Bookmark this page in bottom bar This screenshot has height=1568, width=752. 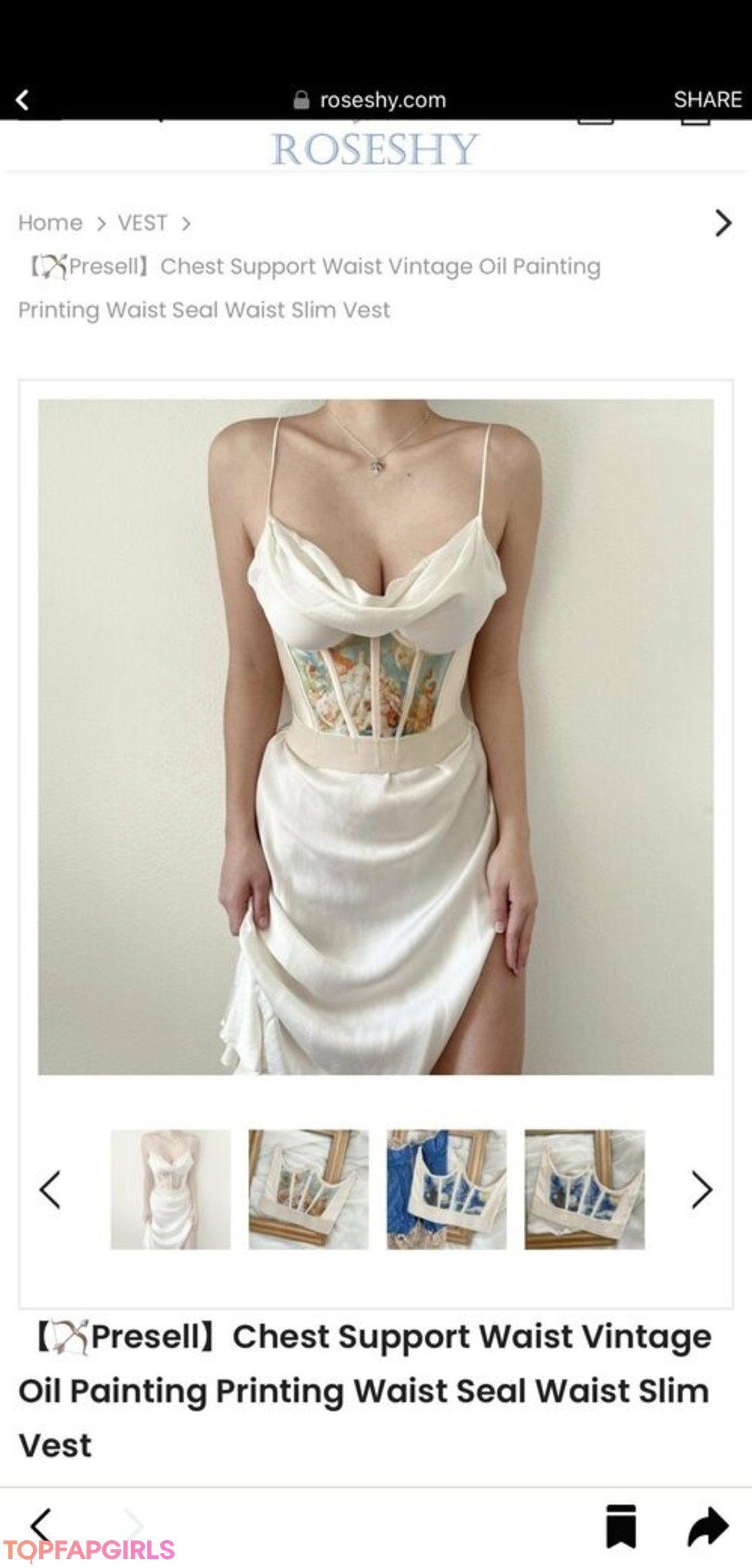point(620,1527)
